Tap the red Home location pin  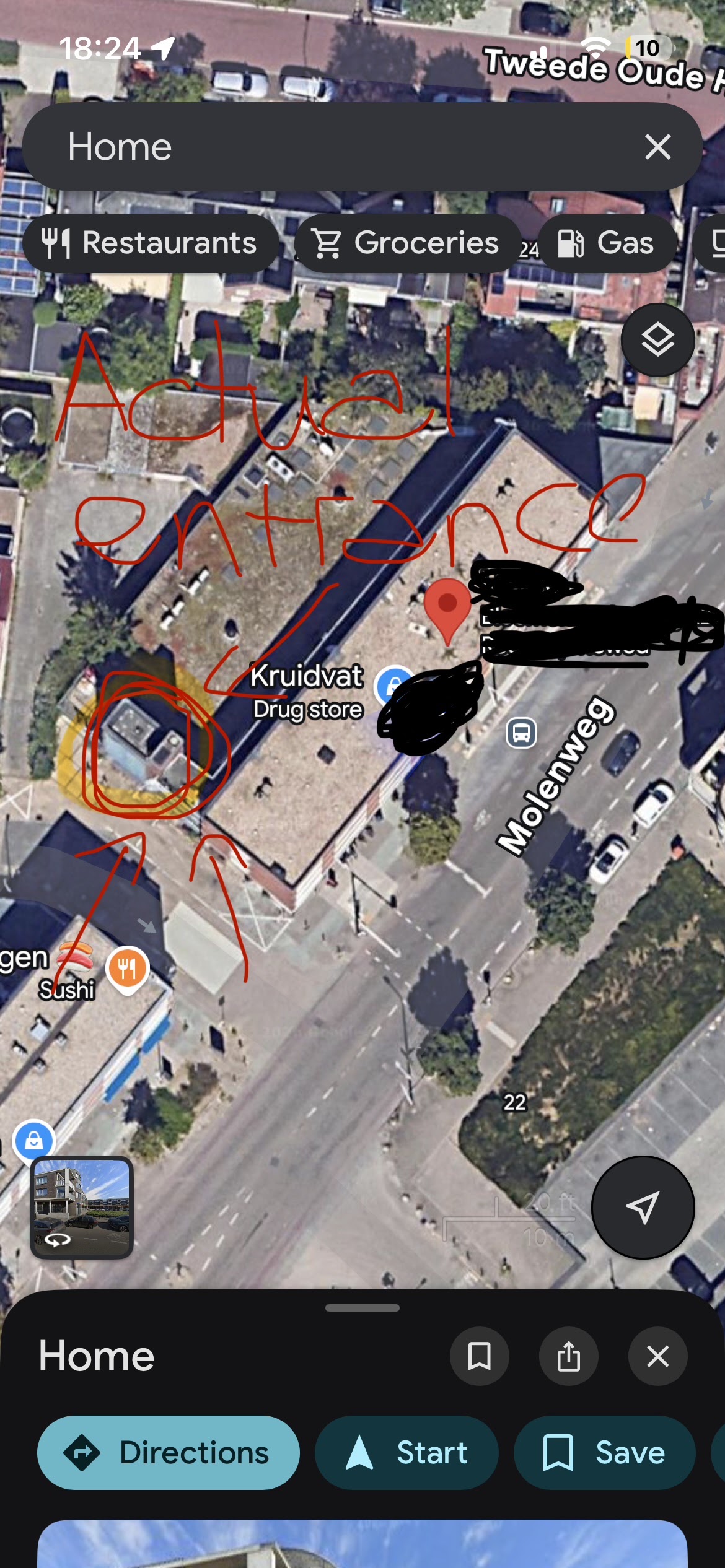447,606
